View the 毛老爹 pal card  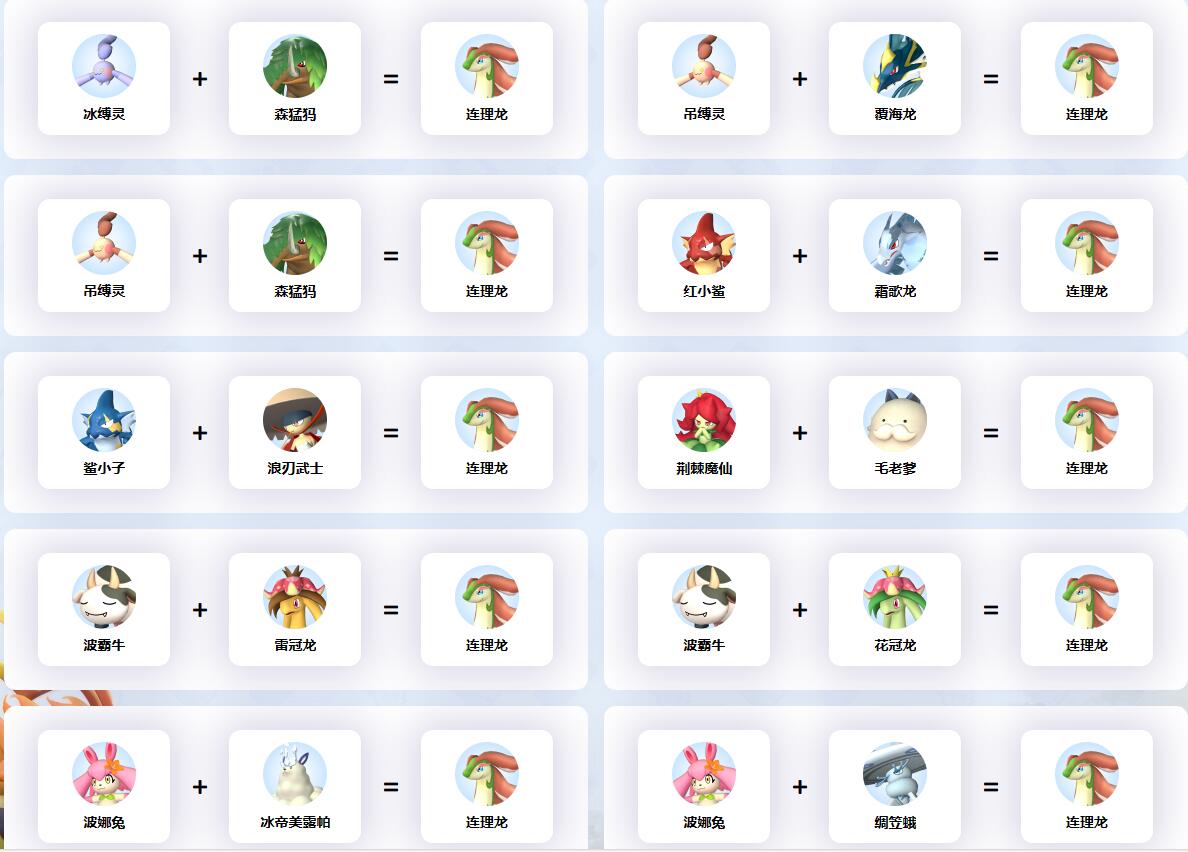point(895,432)
